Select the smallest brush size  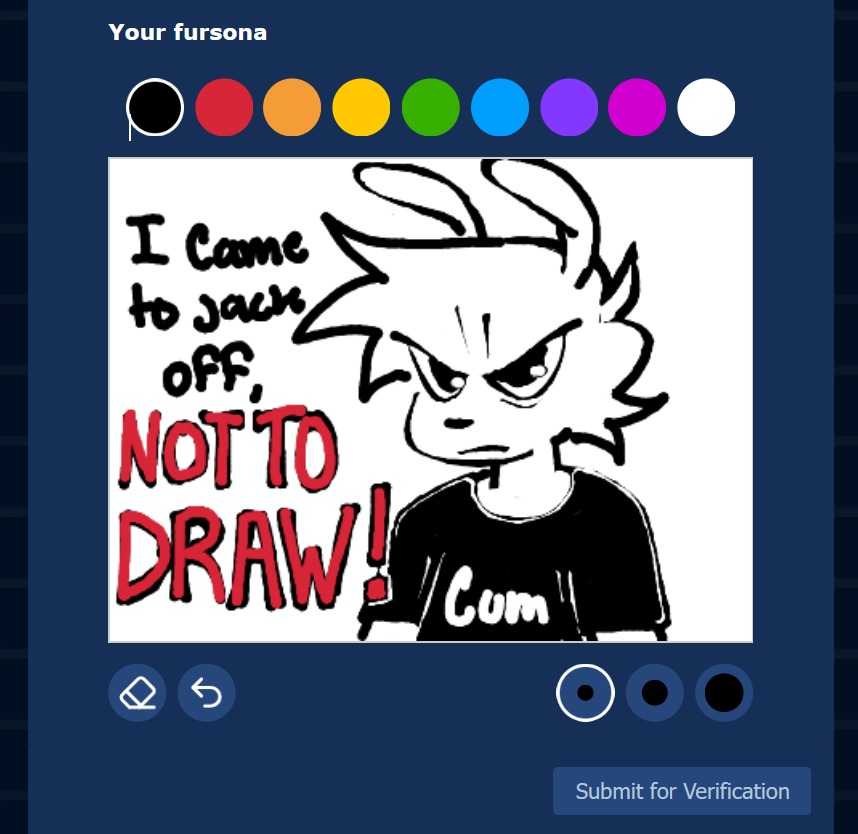[x=585, y=692]
